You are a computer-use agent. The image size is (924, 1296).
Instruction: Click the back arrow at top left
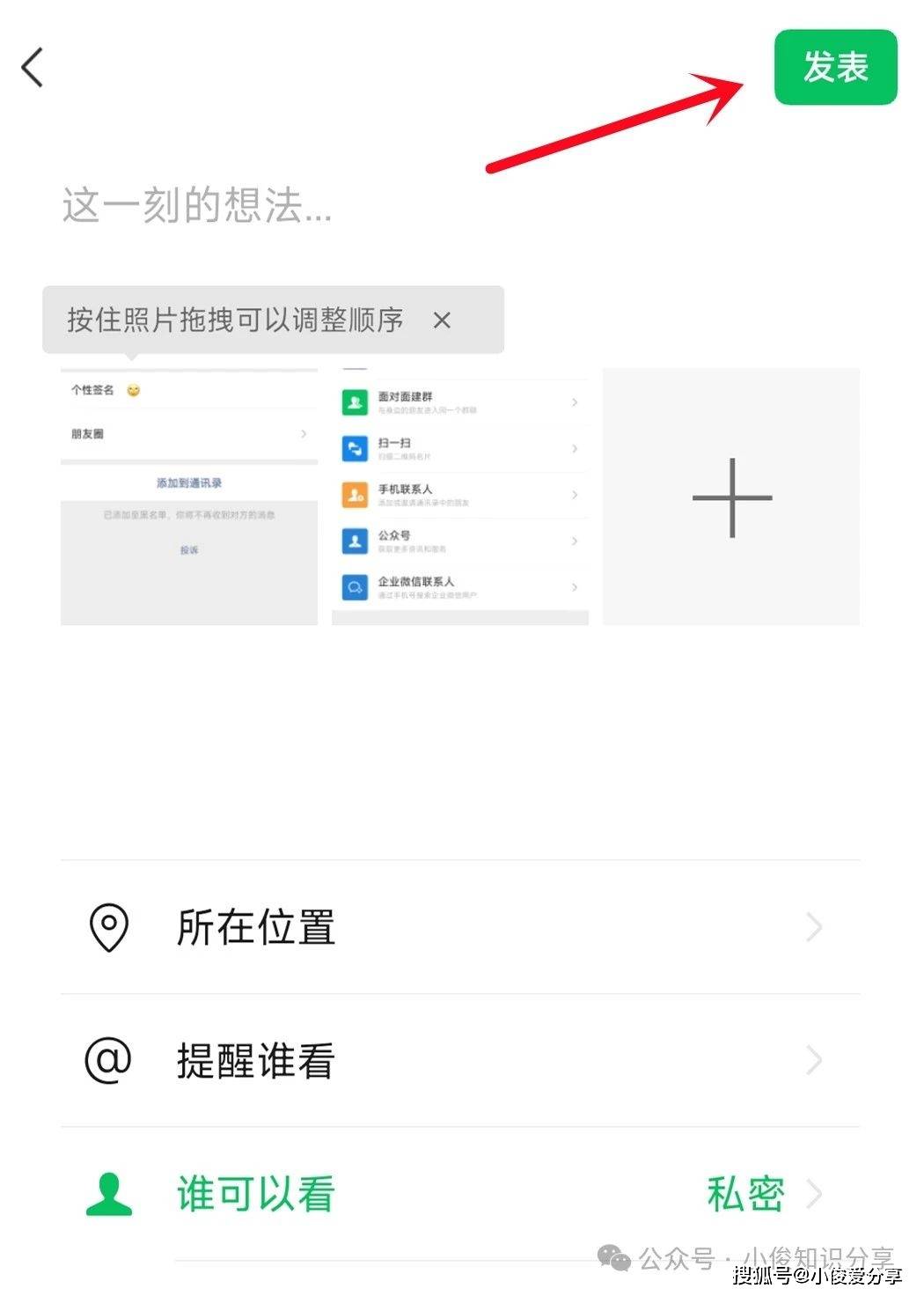[x=33, y=67]
